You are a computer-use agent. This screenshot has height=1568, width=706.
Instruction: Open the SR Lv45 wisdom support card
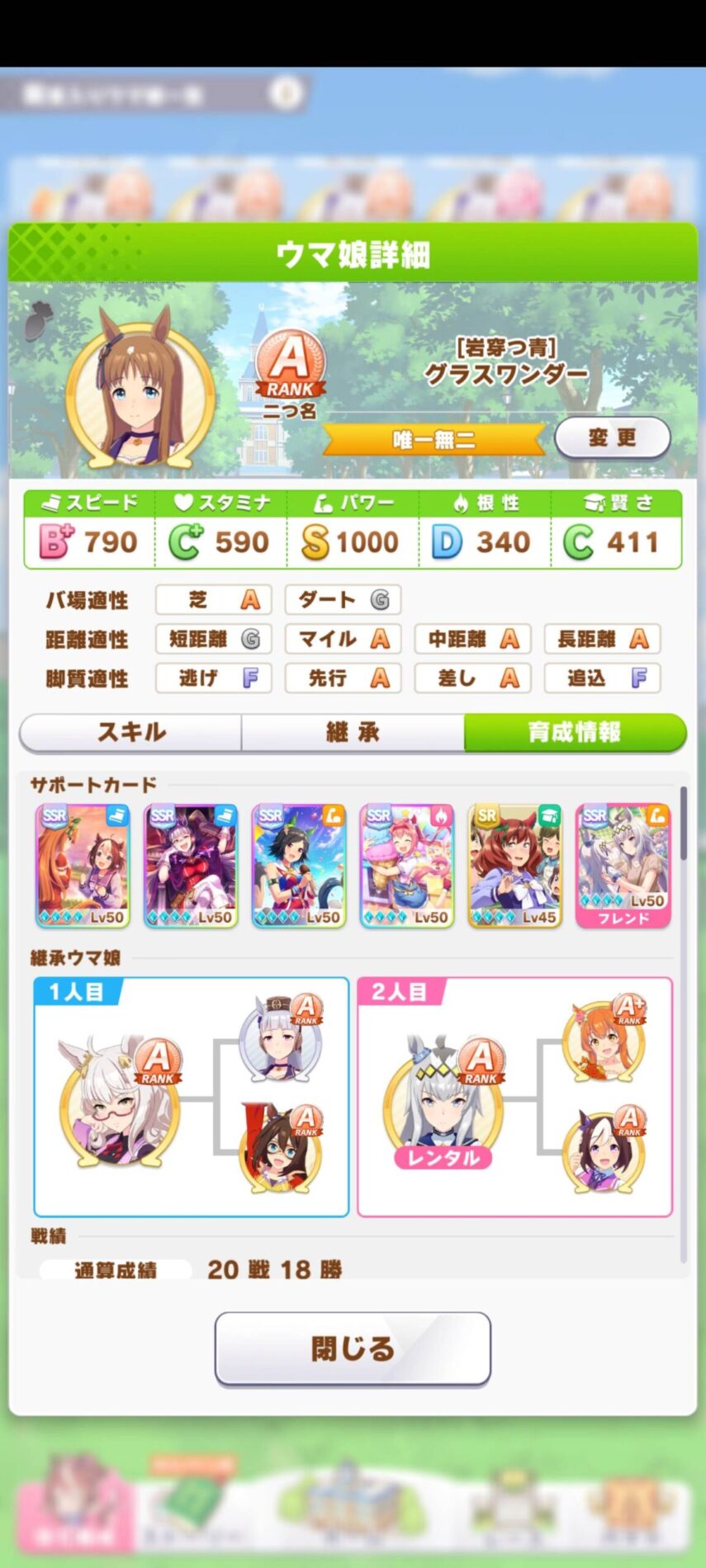514,866
